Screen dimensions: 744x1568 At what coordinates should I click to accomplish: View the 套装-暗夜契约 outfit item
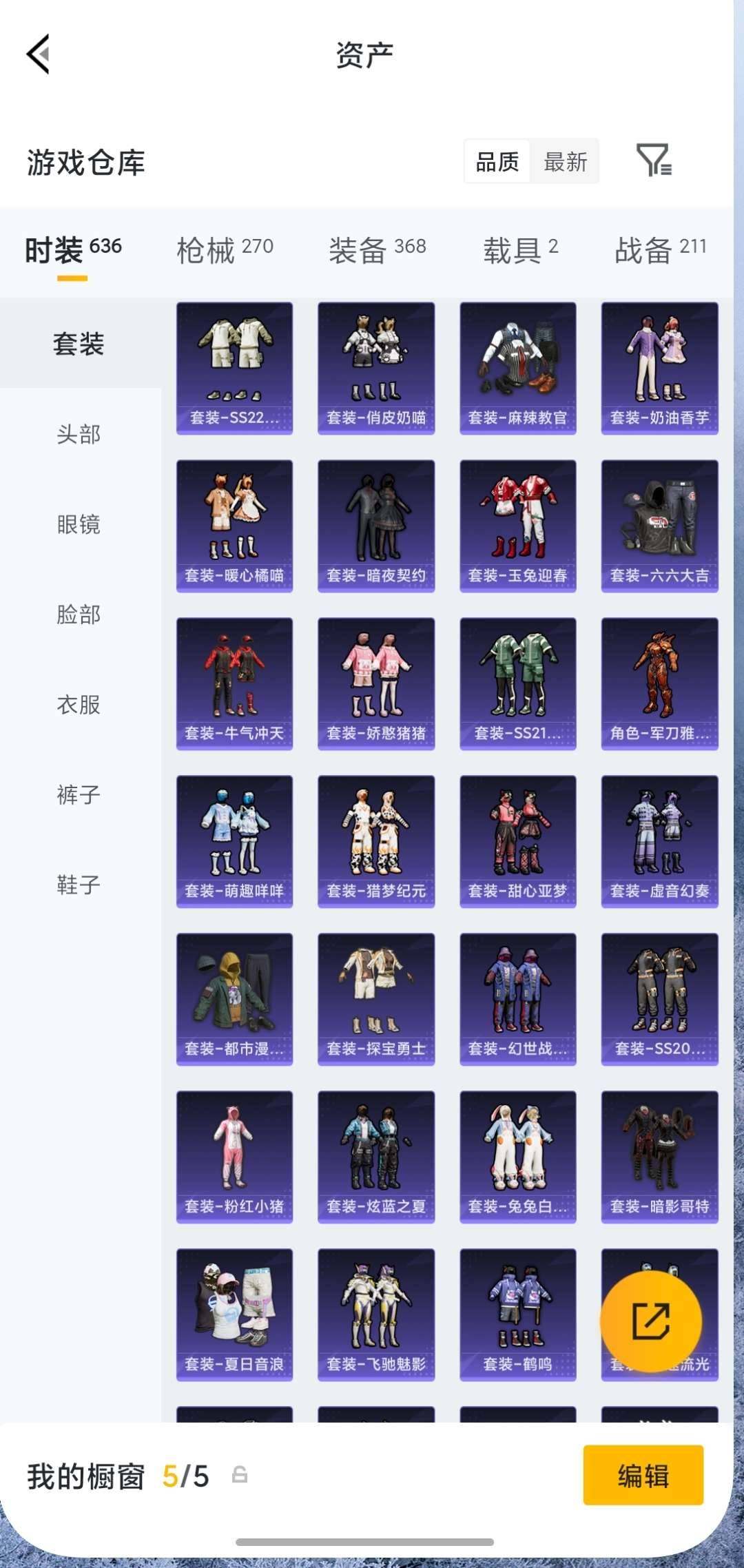tap(375, 524)
